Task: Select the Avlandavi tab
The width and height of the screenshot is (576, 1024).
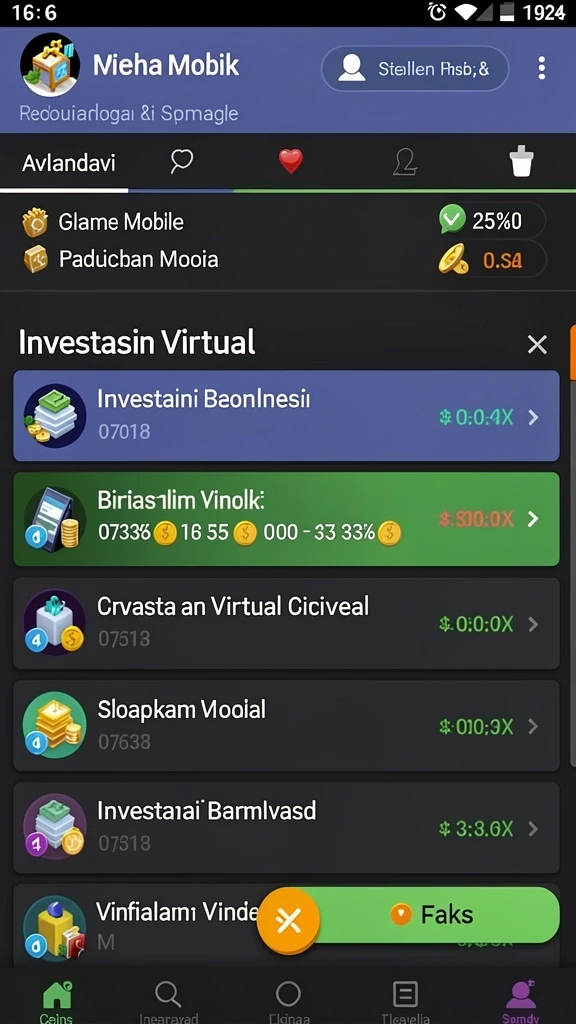Action: click(x=69, y=162)
